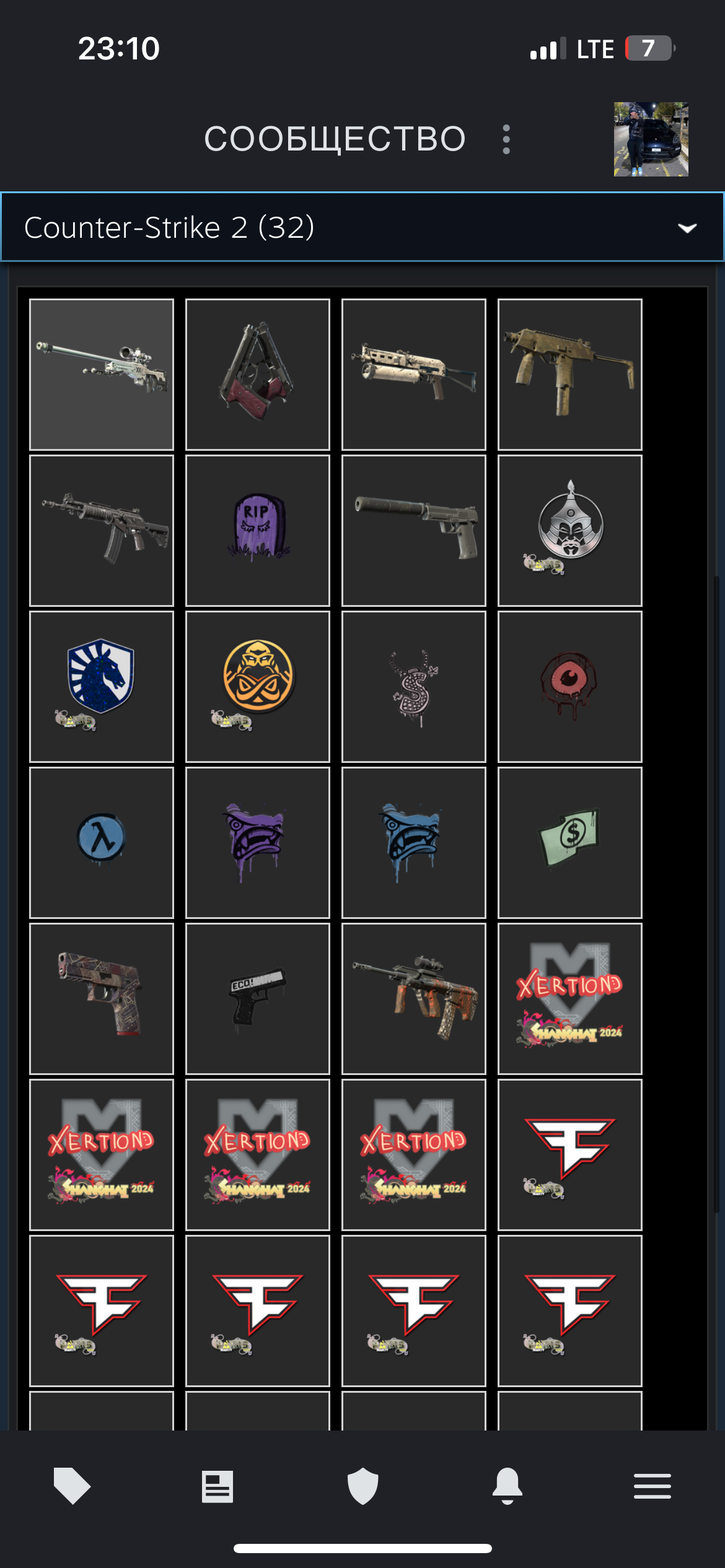The height and width of the screenshot is (1568, 725).
Task: Switch to the store tag tab
Action: (x=72, y=1486)
